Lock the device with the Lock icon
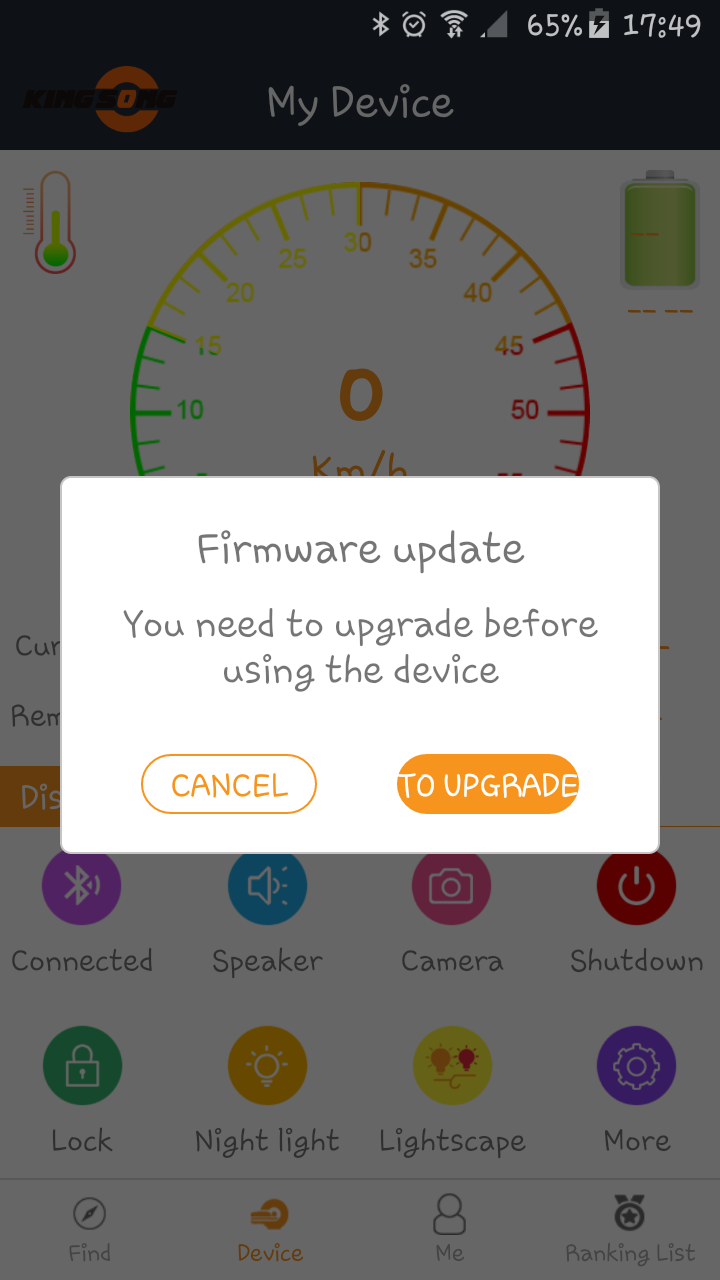This screenshot has width=720, height=1280. (82, 1066)
